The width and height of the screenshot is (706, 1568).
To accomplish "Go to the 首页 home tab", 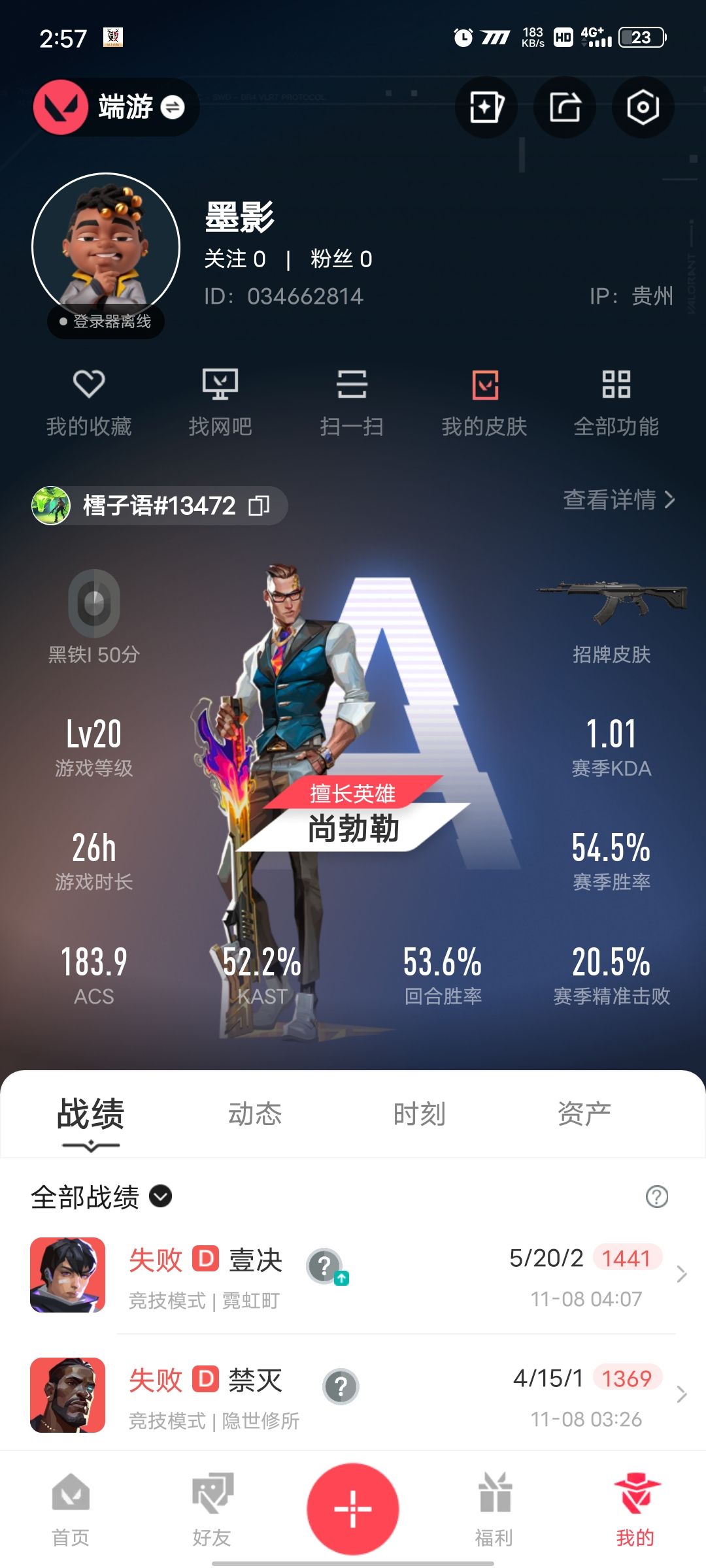I will coord(71,1509).
